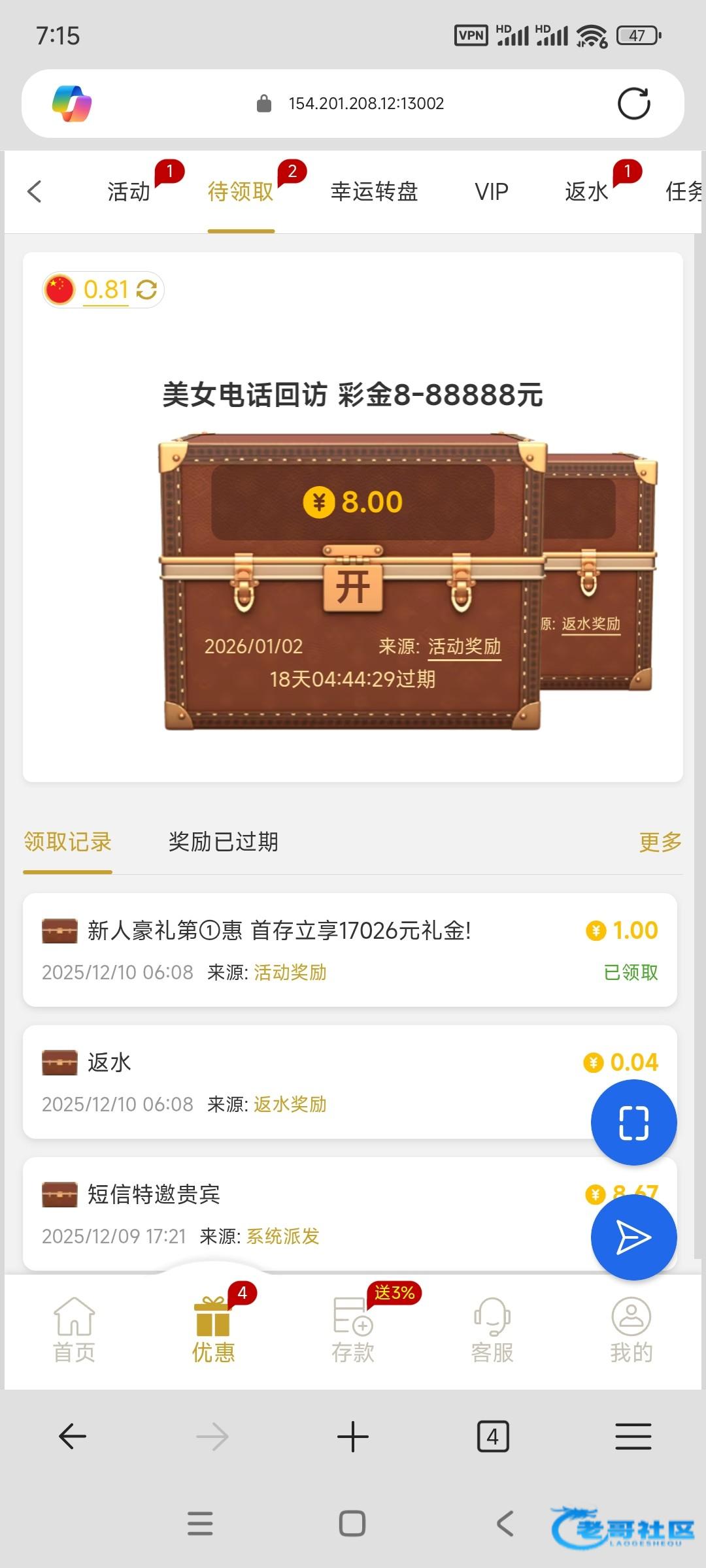
Task: Open the 短信特邀贵宾 record
Action: pos(154,1194)
